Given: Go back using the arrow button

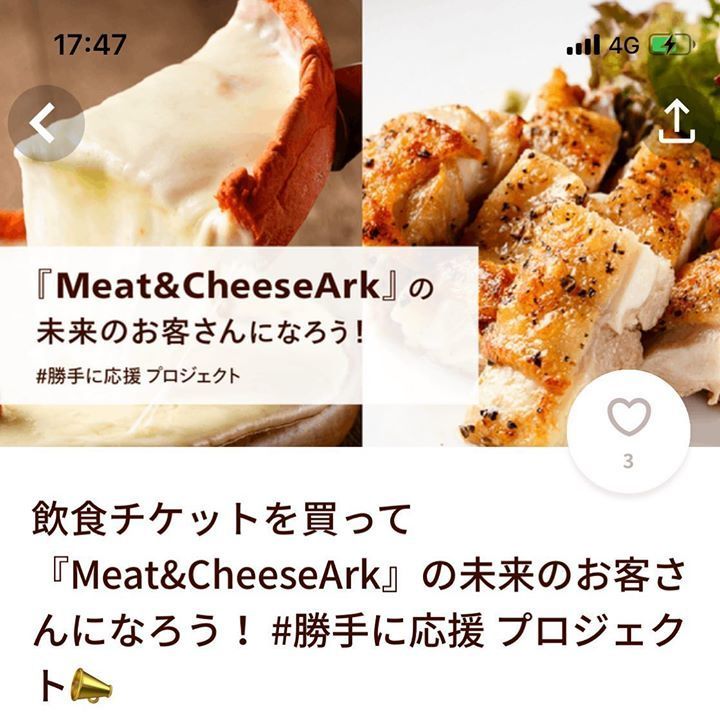Looking at the screenshot, I should tap(45, 123).
